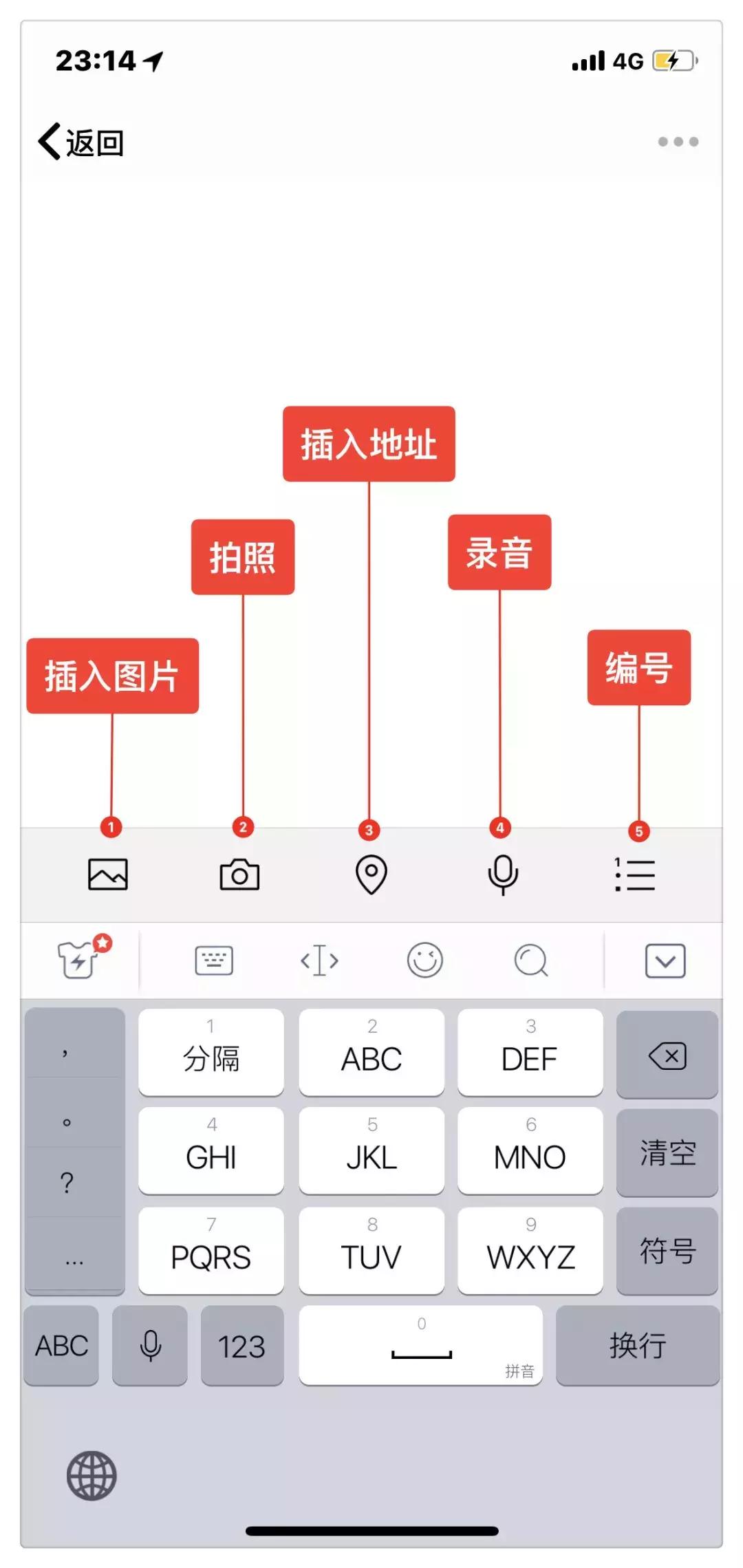Enable voice input with the mic key

pyautogui.click(x=150, y=1345)
